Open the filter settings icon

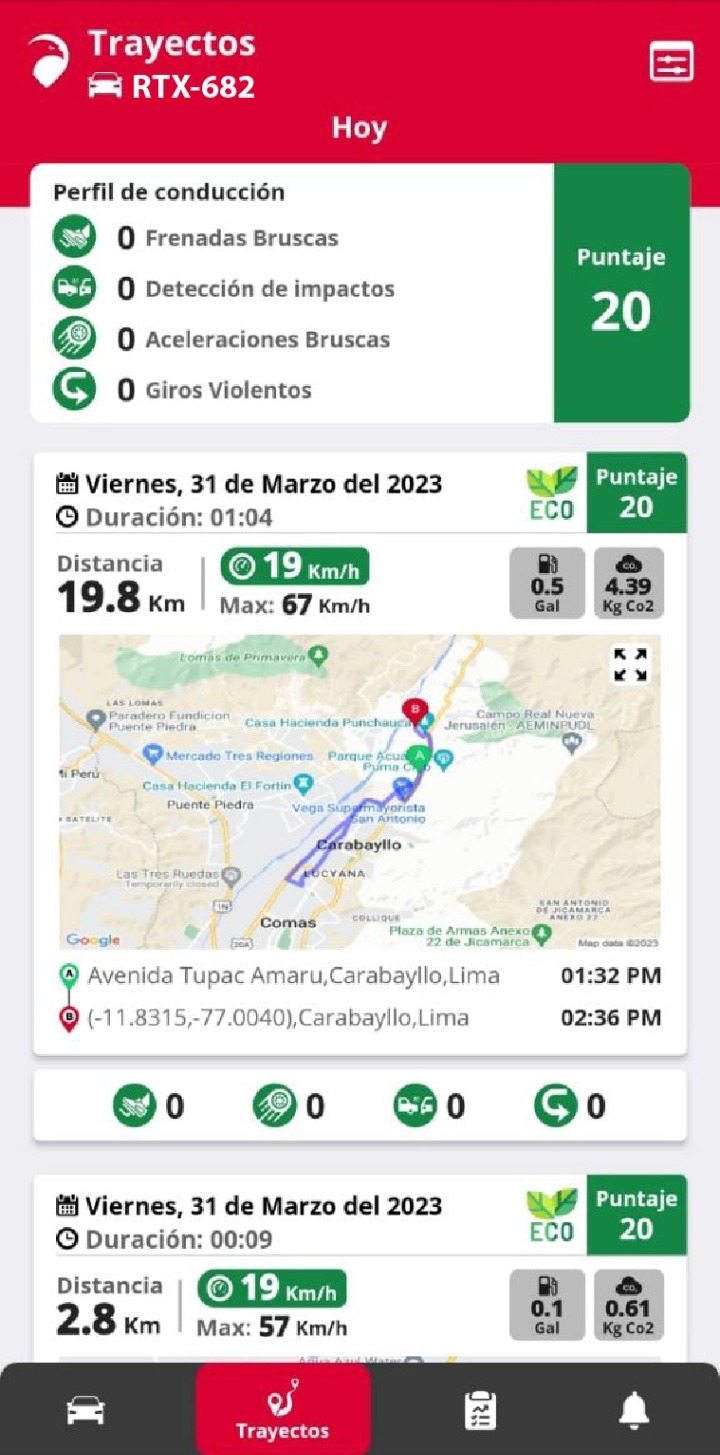[671, 63]
